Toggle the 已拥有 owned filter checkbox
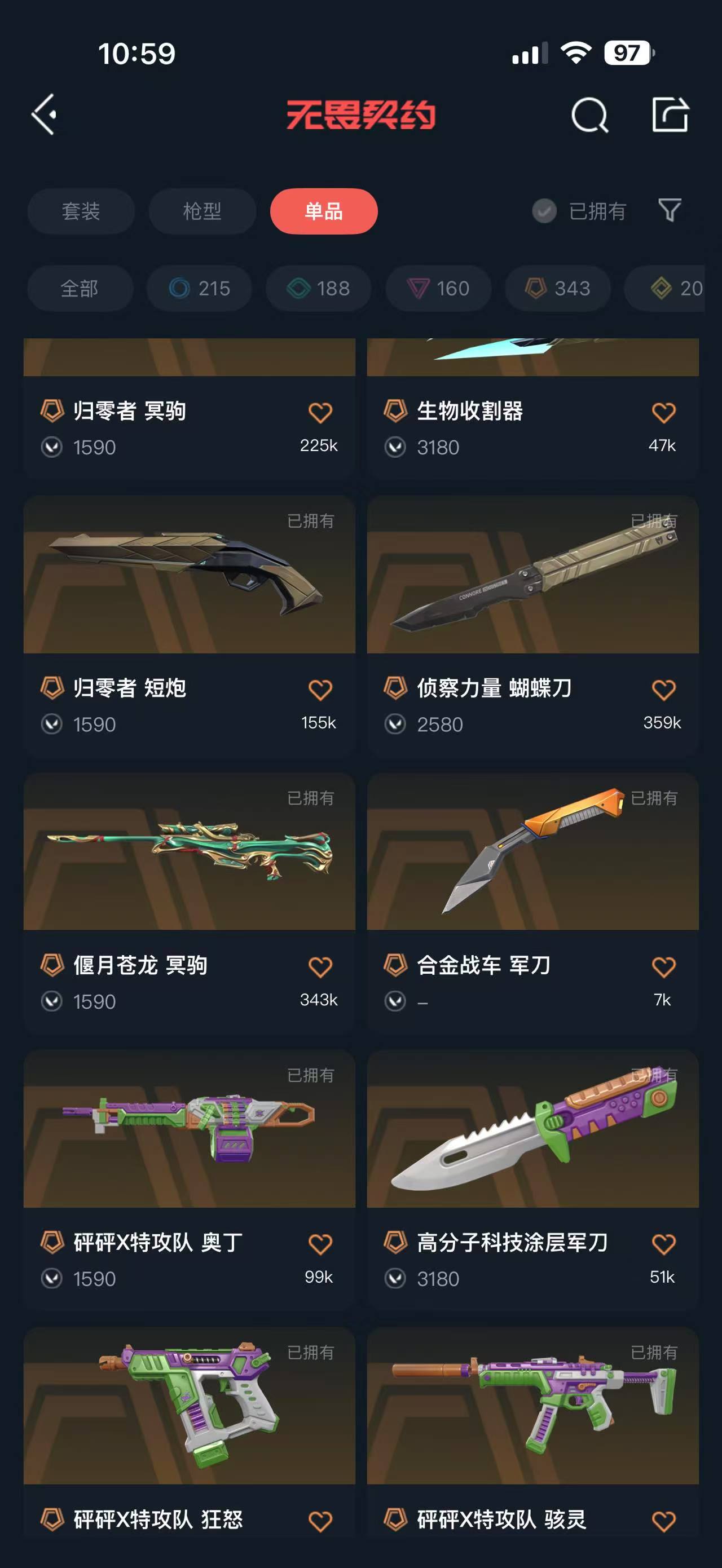 [x=544, y=211]
